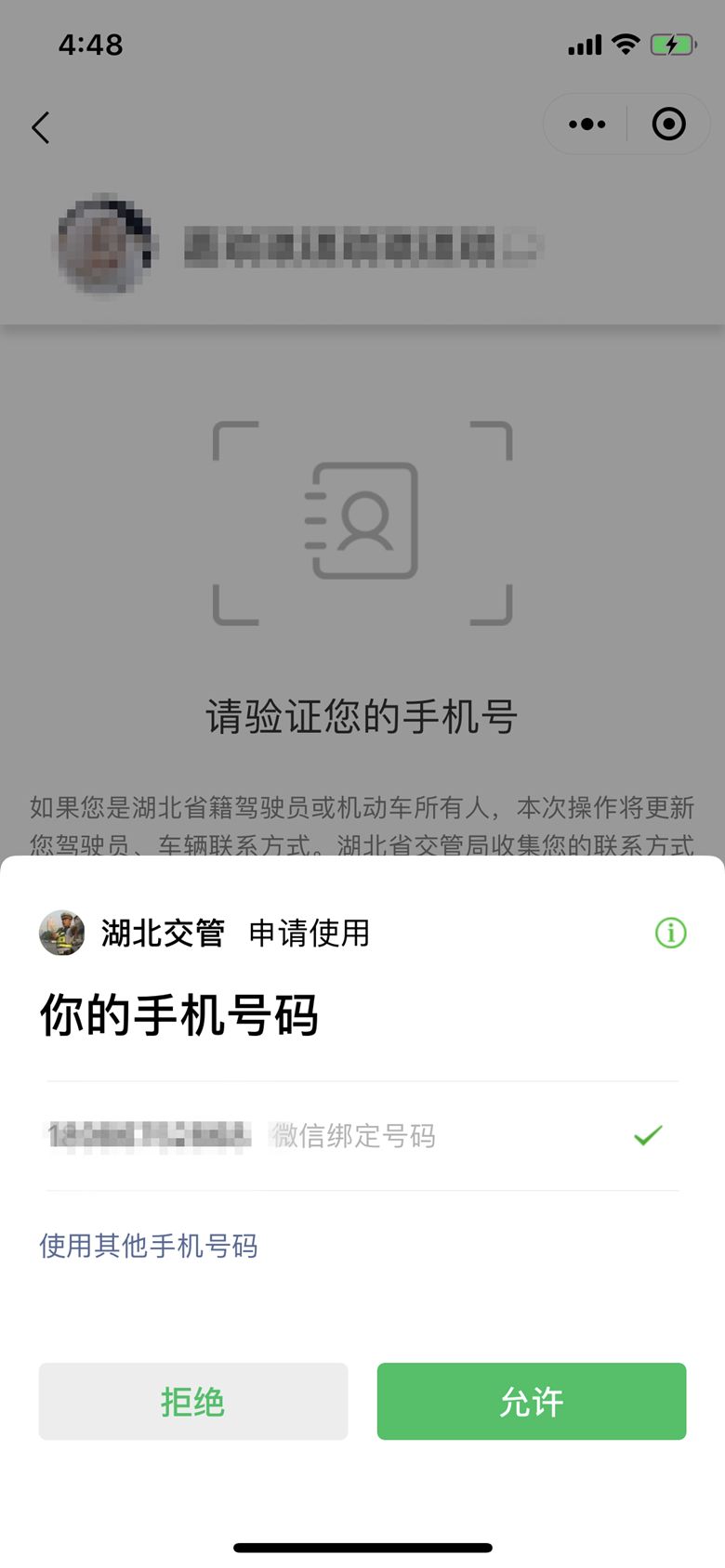725x1568 pixels.
Task: Select the 微信绑定号码 phone number row
Action: [x=362, y=1135]
